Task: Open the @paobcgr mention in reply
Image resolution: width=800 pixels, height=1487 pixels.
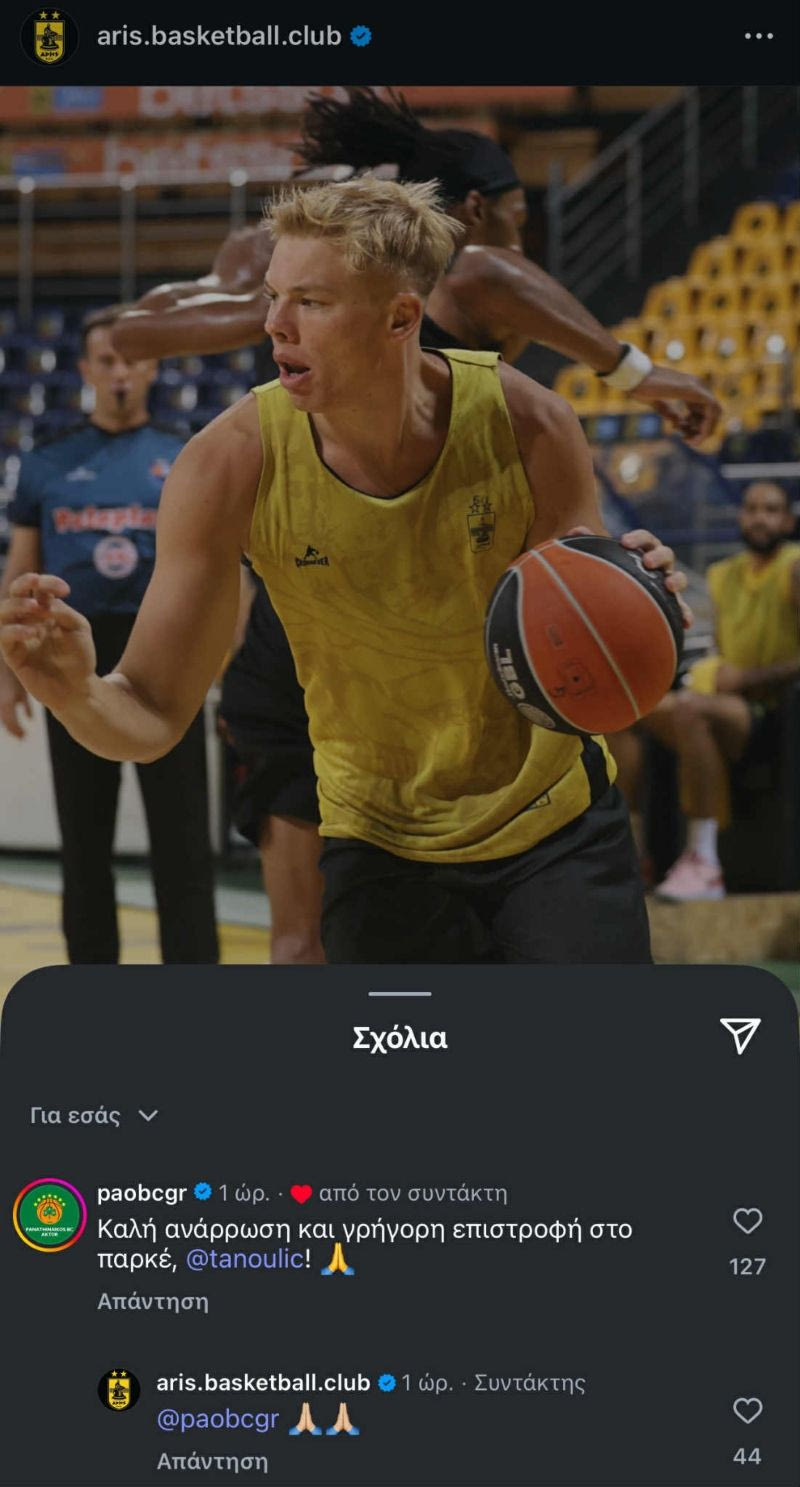Action: (x=218, y=1420)
